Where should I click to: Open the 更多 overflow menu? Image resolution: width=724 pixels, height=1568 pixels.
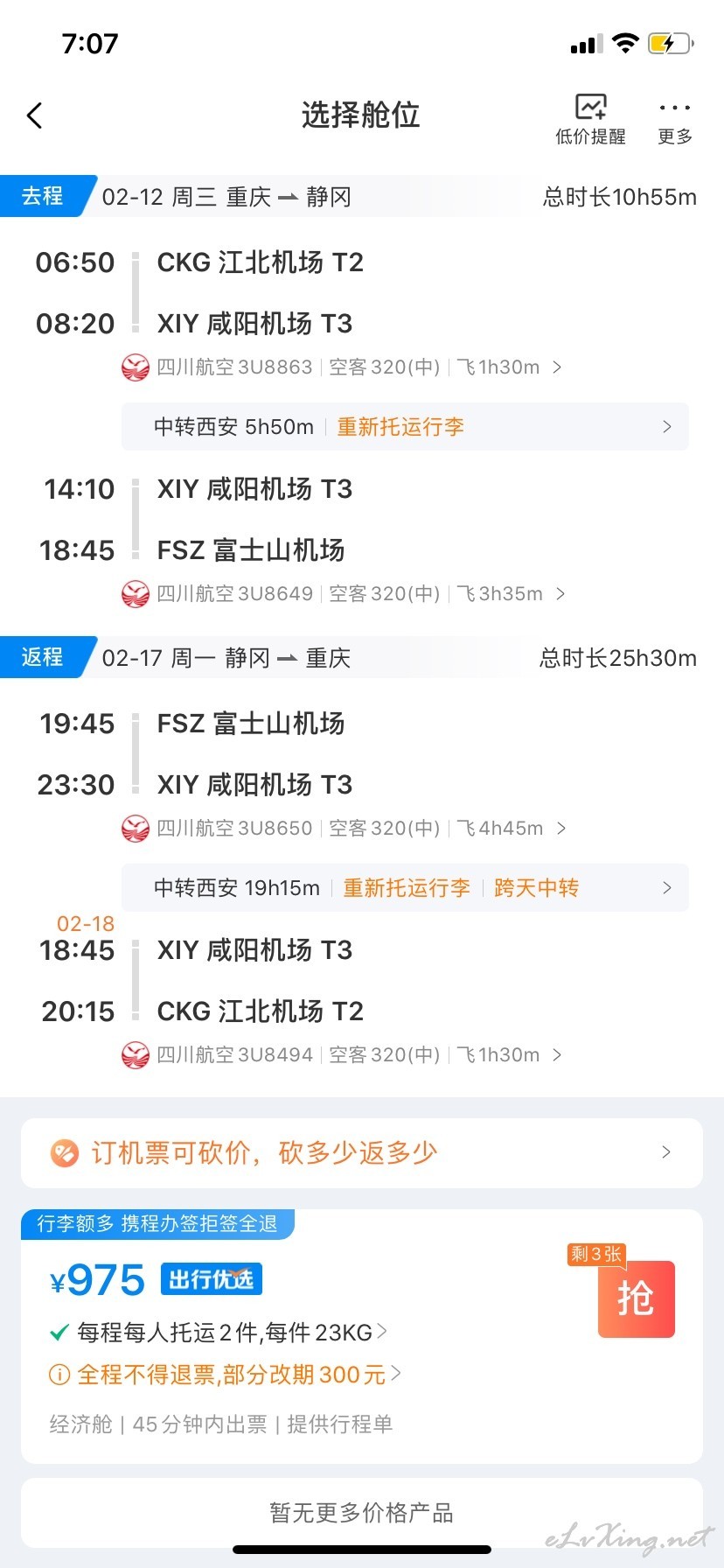coord(675,121)
